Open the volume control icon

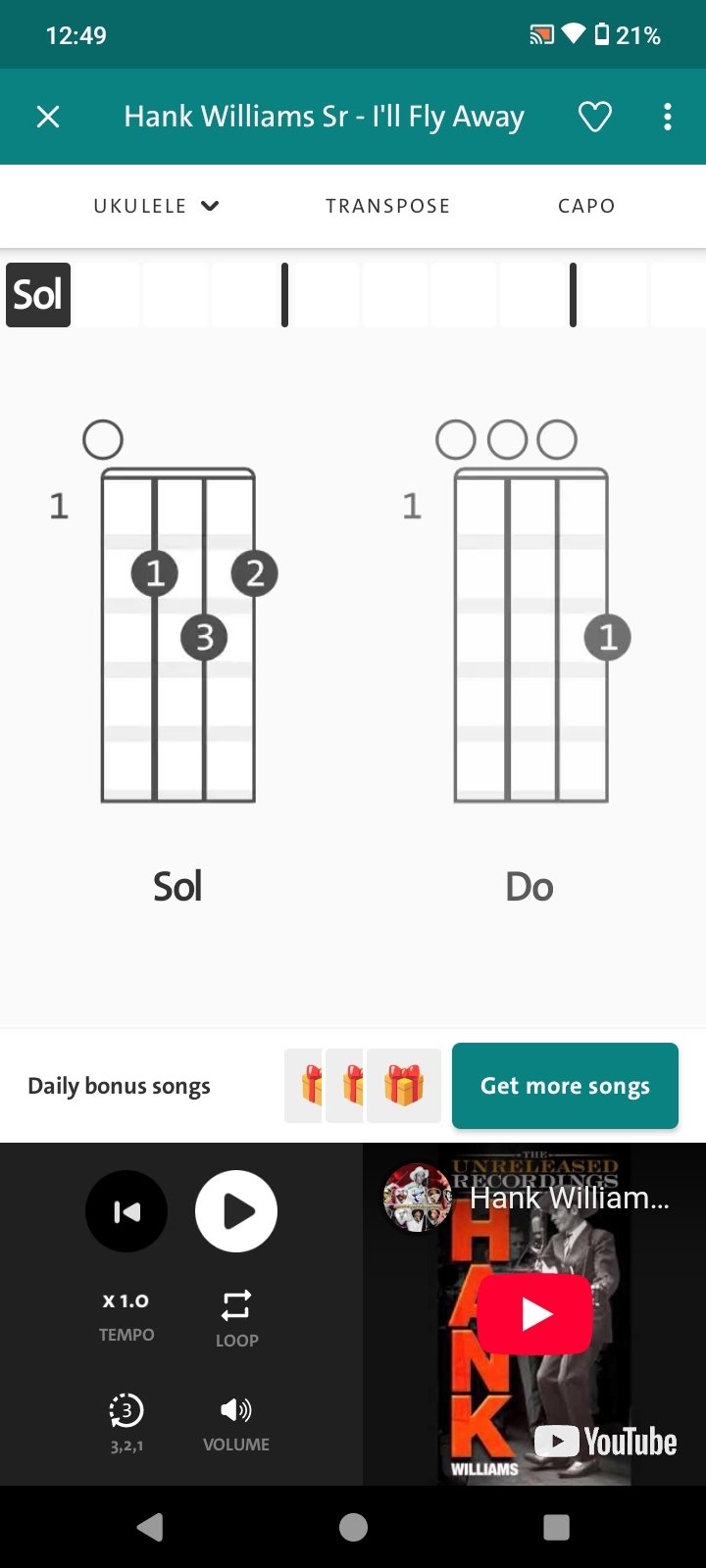[235, 1411]
